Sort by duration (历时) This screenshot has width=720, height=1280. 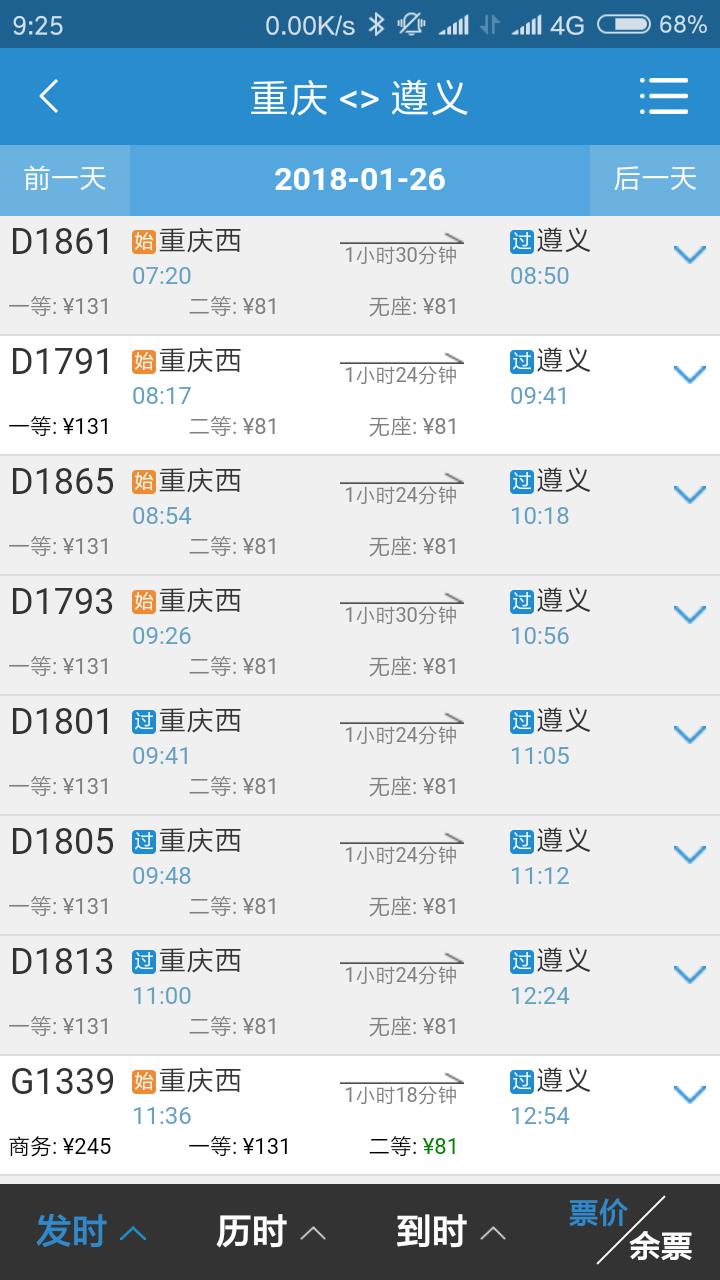(x=271, y=1232)
